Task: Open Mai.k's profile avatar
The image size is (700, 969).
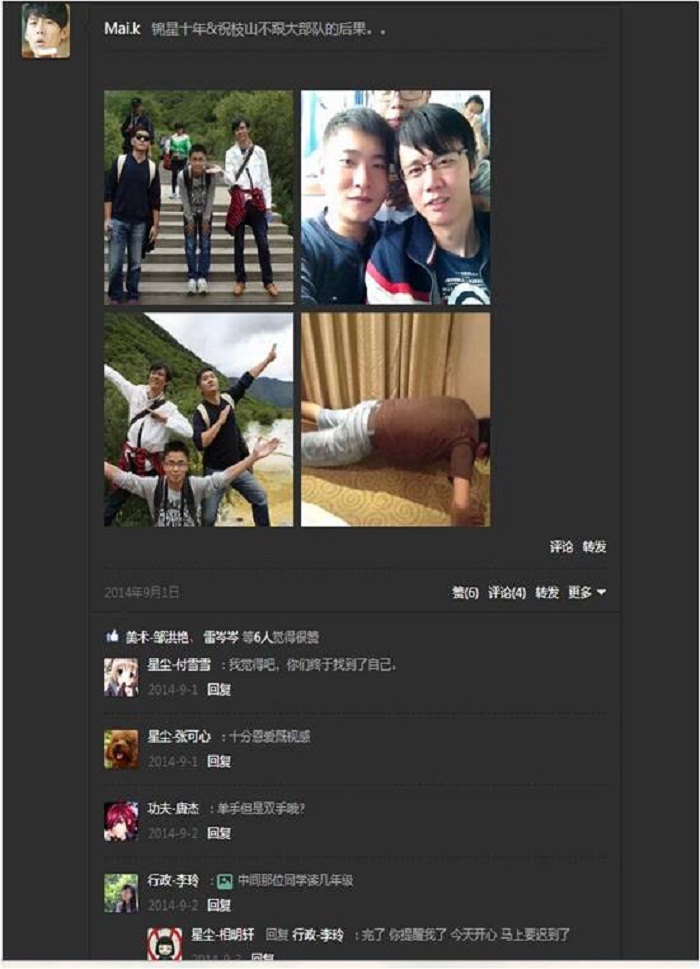Action: tap(46, 31)
